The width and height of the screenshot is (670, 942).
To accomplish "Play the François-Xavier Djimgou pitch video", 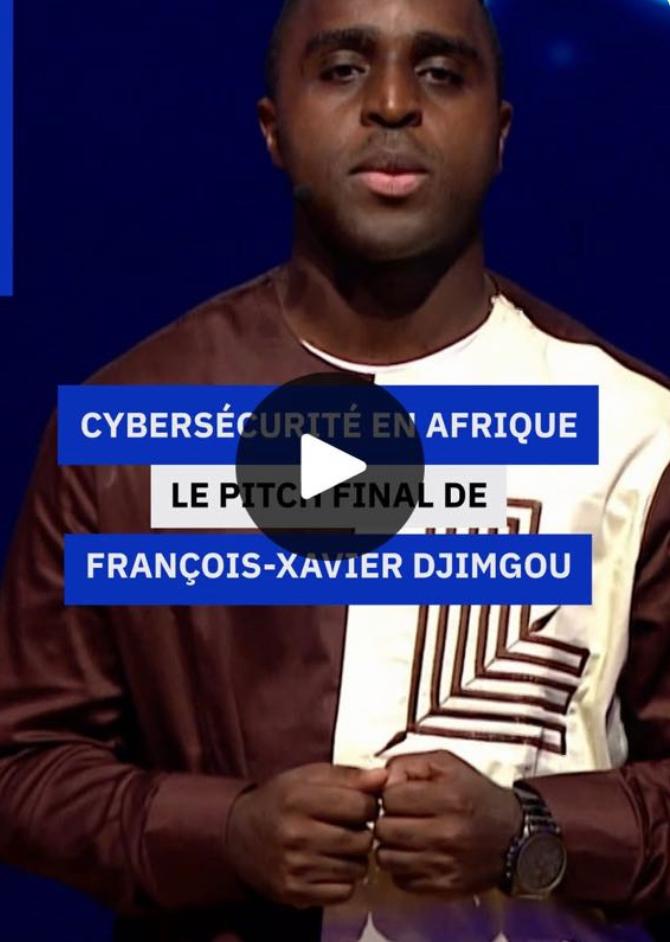I will point(330,466).
